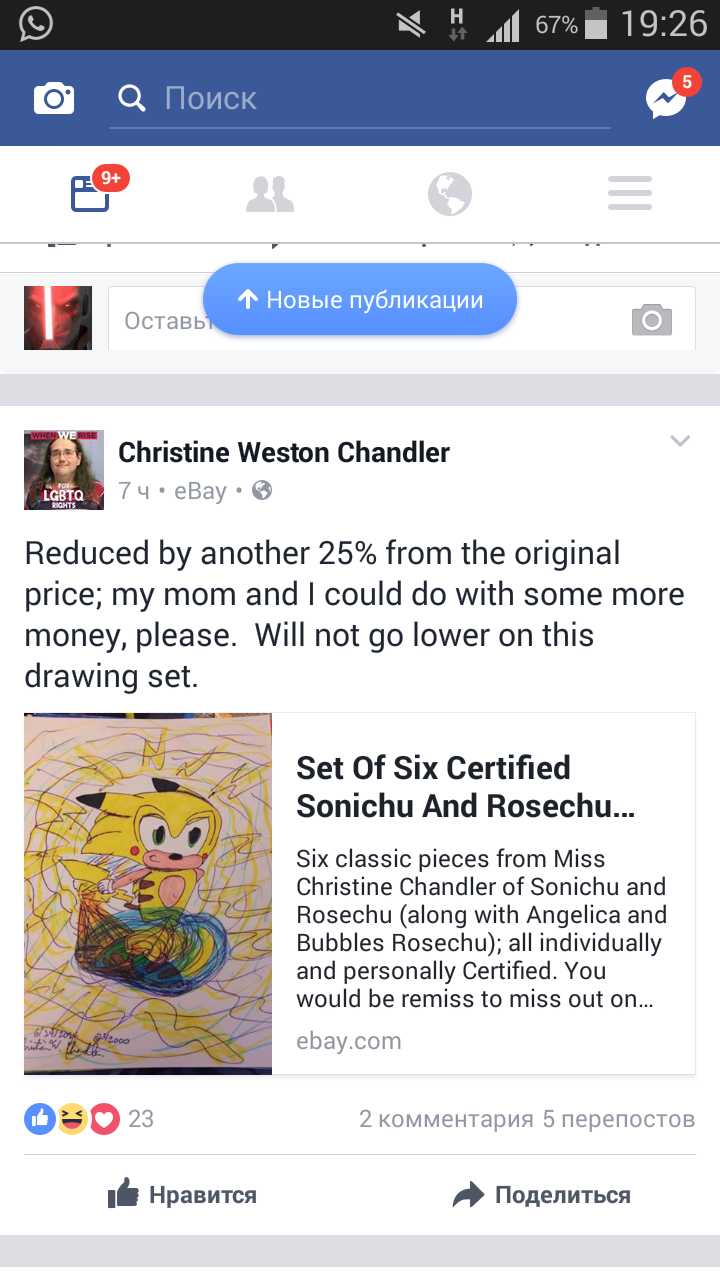
Task: Tap Christine's profile avatar on the post
Action: click(64, 470)
